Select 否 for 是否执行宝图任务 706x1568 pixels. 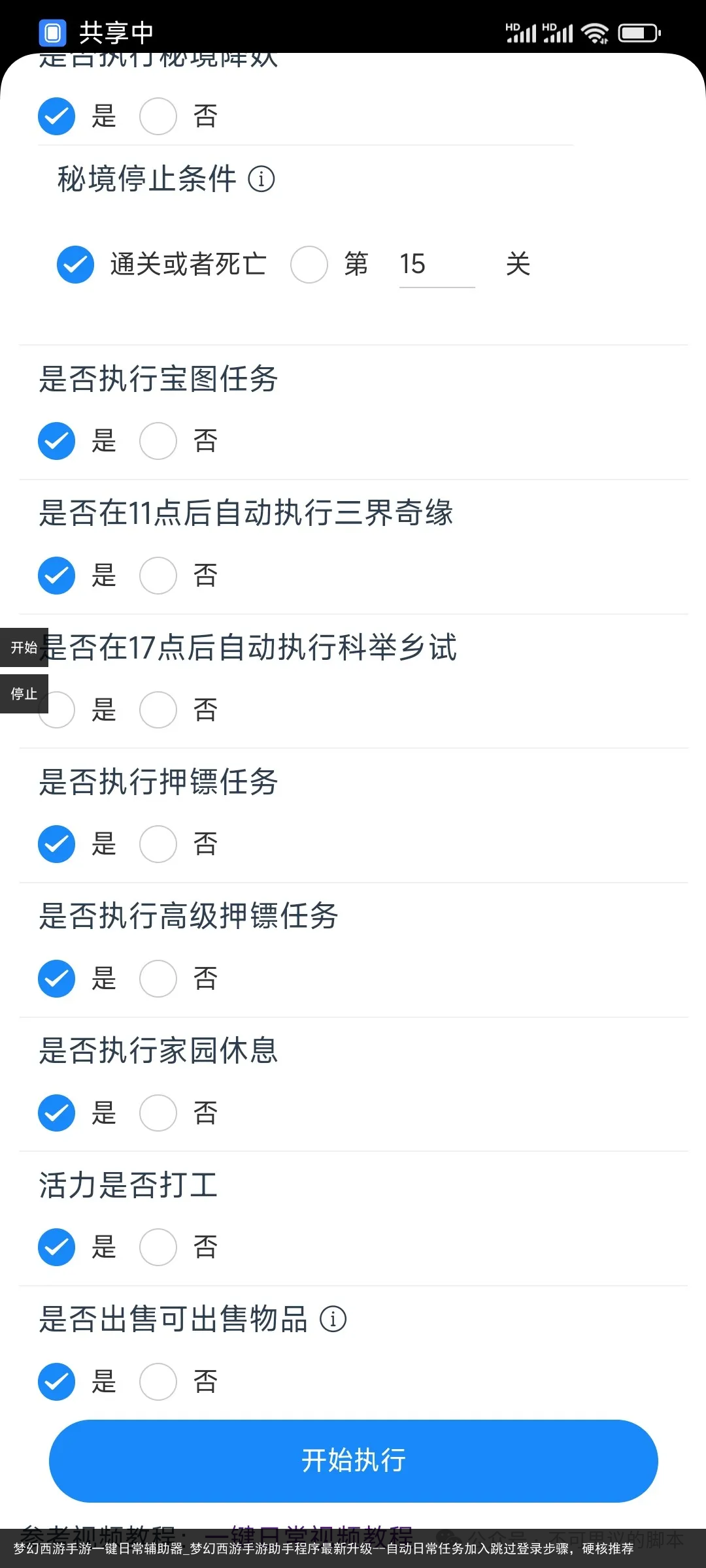click(x=158, y=441)
